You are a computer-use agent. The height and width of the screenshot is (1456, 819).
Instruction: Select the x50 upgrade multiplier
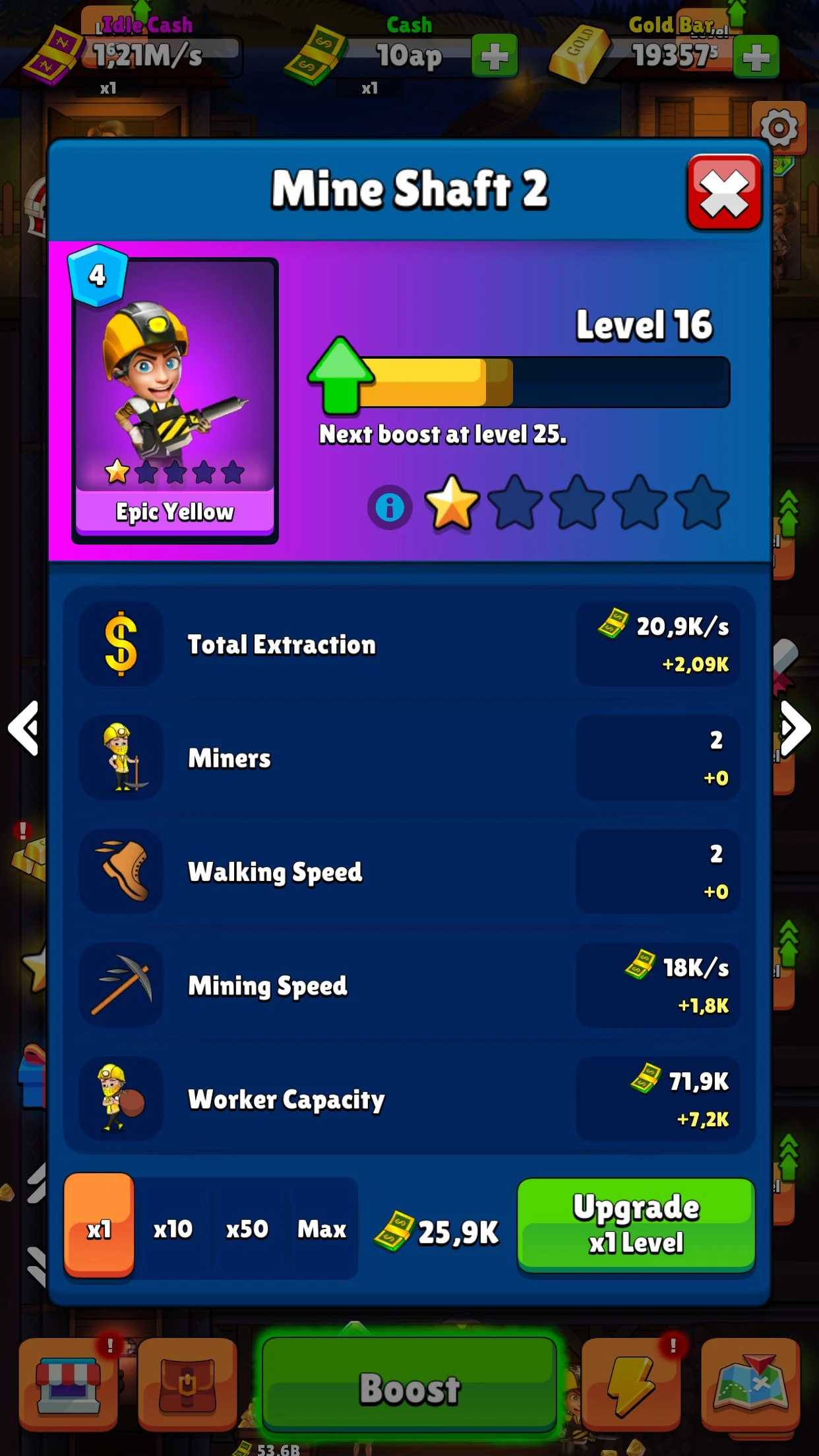point(247,1228)
